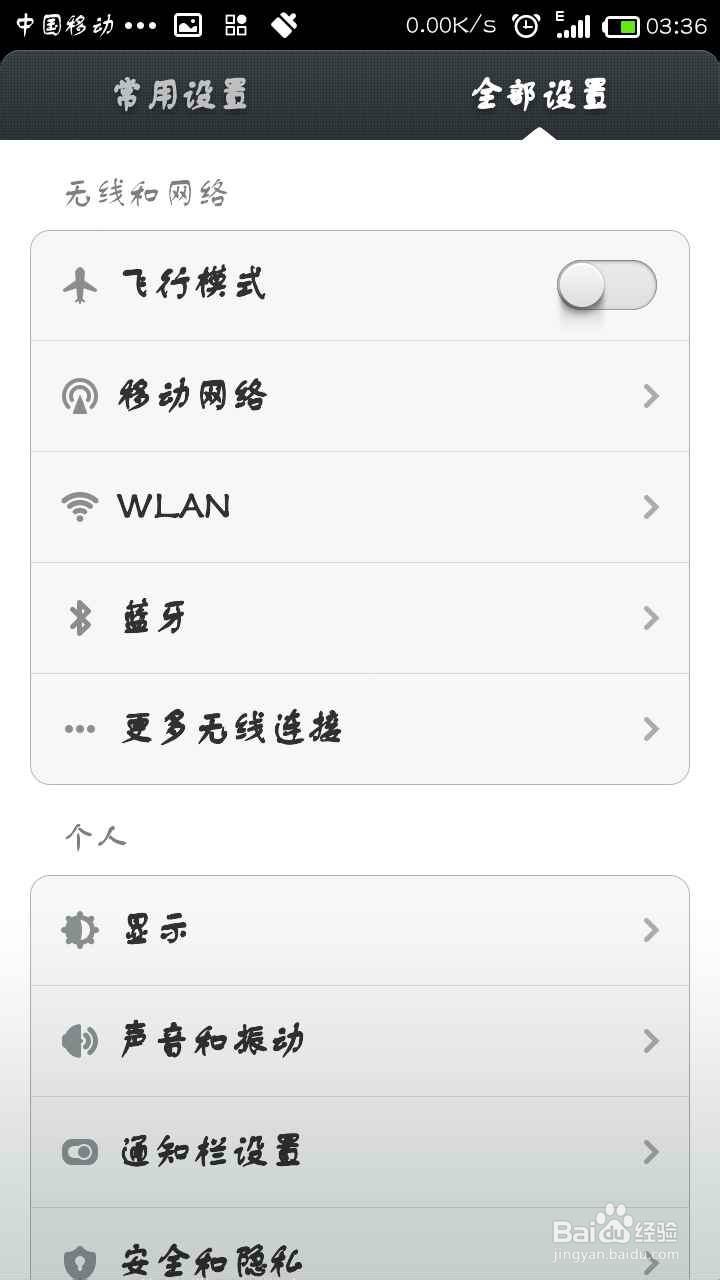Select the 全部设置 tab

(x=540, y=96)
